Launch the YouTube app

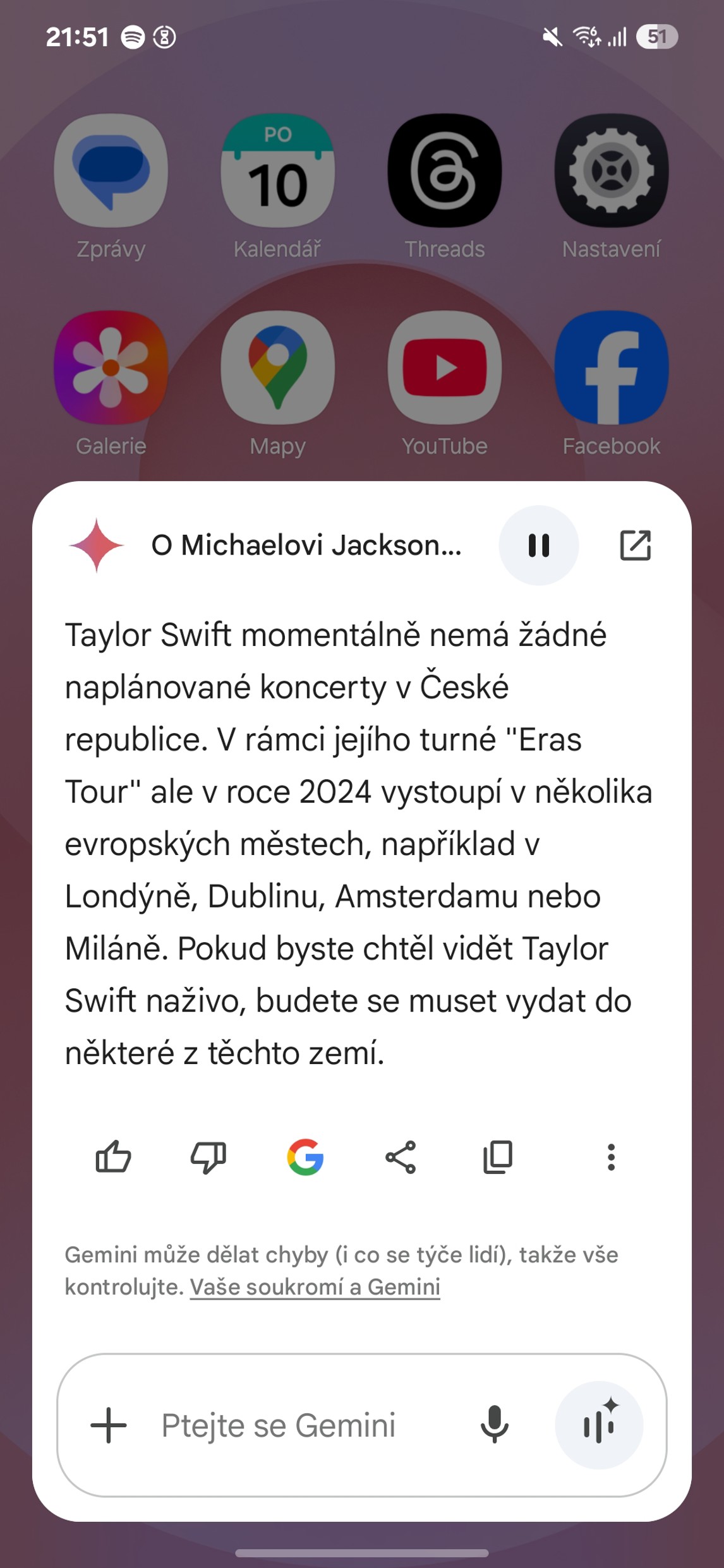[445, 368]
